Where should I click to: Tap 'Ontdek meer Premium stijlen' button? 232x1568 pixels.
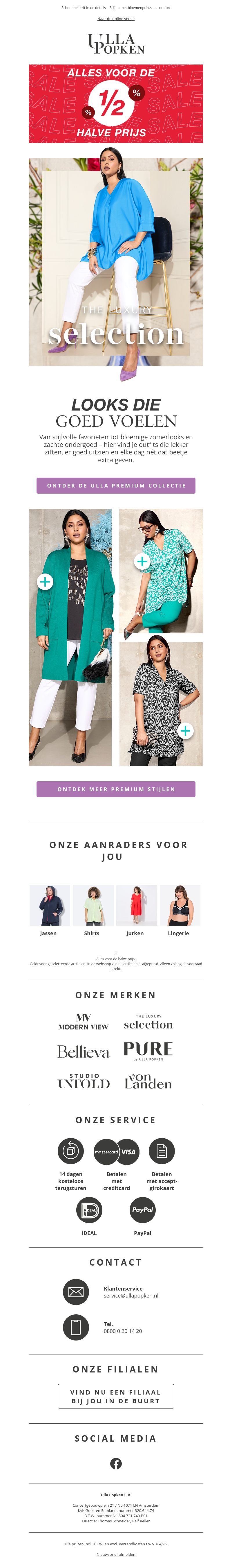coord(115,789)
